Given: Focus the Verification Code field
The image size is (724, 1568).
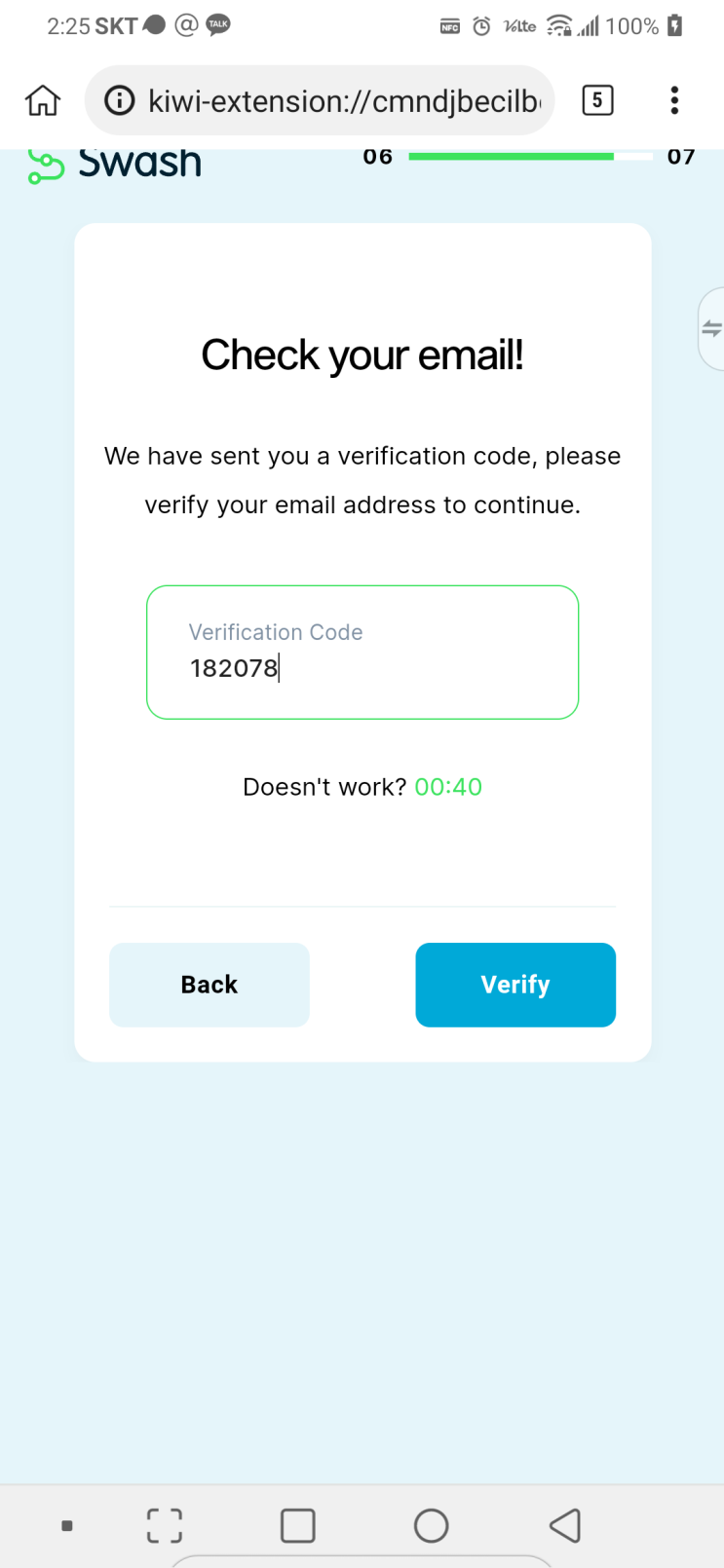Looking at the screenshot, I should pyautogui.click(x=362, y=653).
